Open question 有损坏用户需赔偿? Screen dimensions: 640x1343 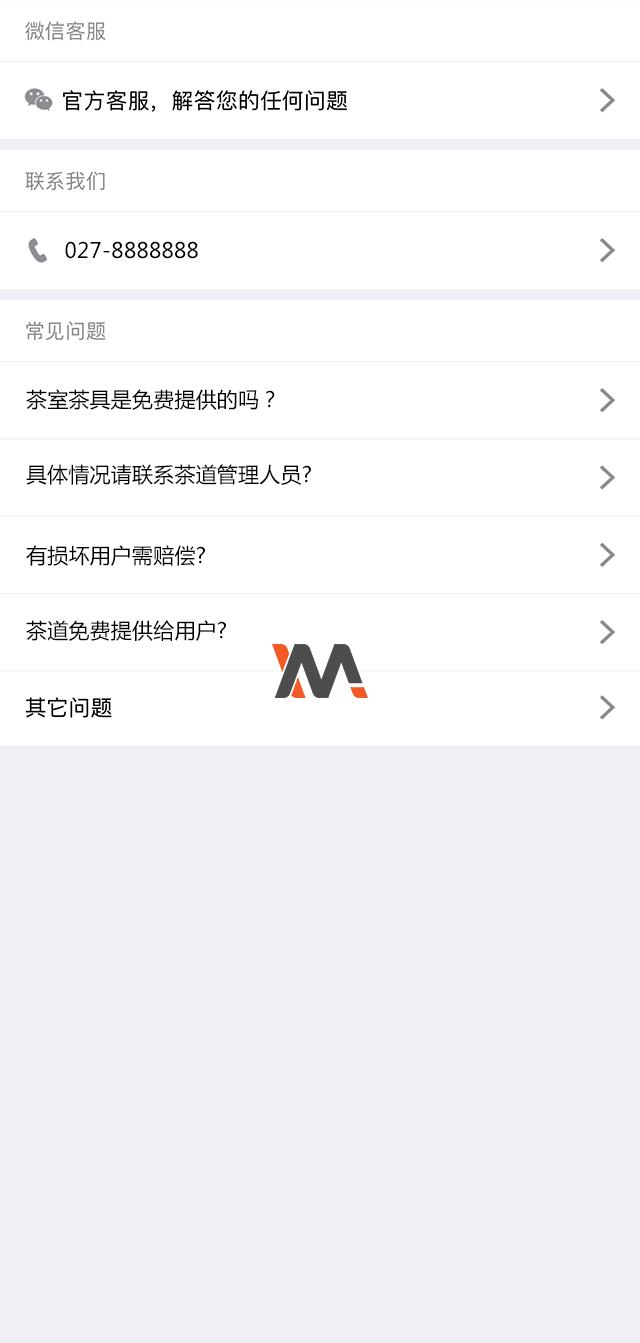coord(320,555)
